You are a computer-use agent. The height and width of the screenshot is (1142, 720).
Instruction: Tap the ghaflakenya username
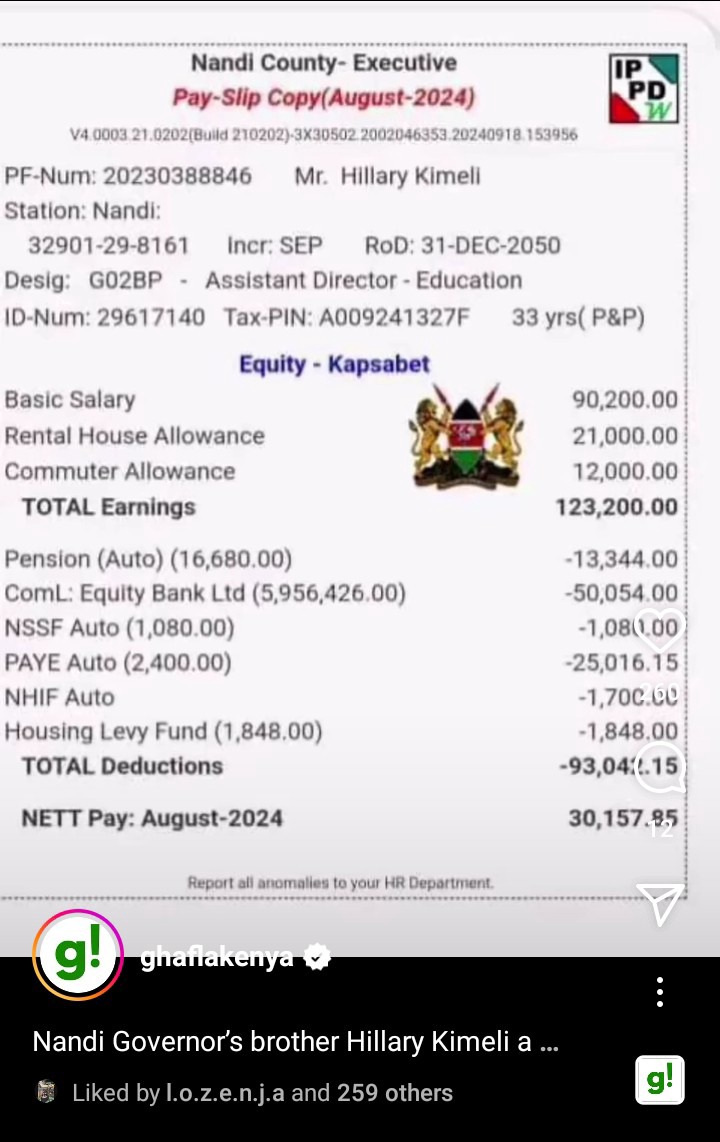tap(217, 958)
